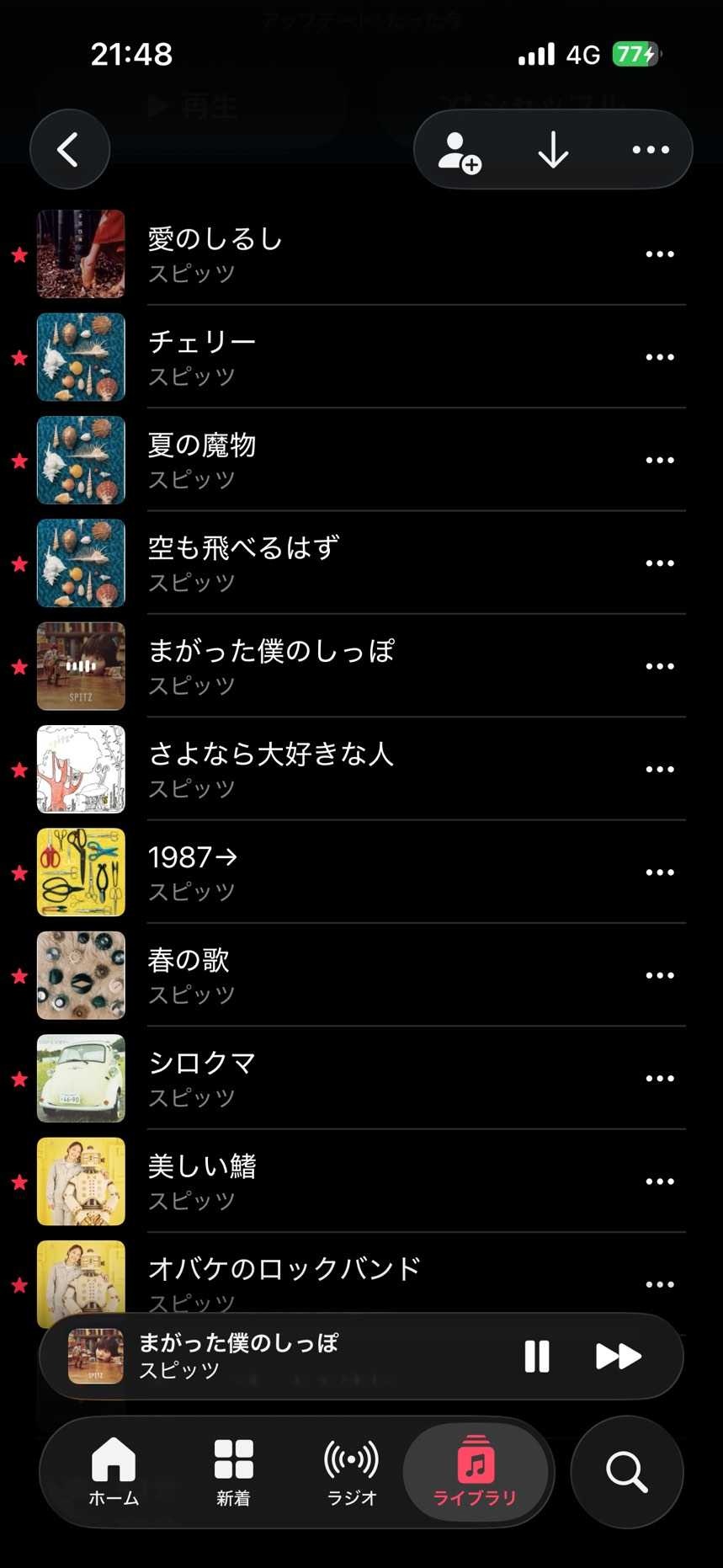Expand the mini player for まがった僕のしっぽ
723x1568 pixels.
coord(295,1356)
